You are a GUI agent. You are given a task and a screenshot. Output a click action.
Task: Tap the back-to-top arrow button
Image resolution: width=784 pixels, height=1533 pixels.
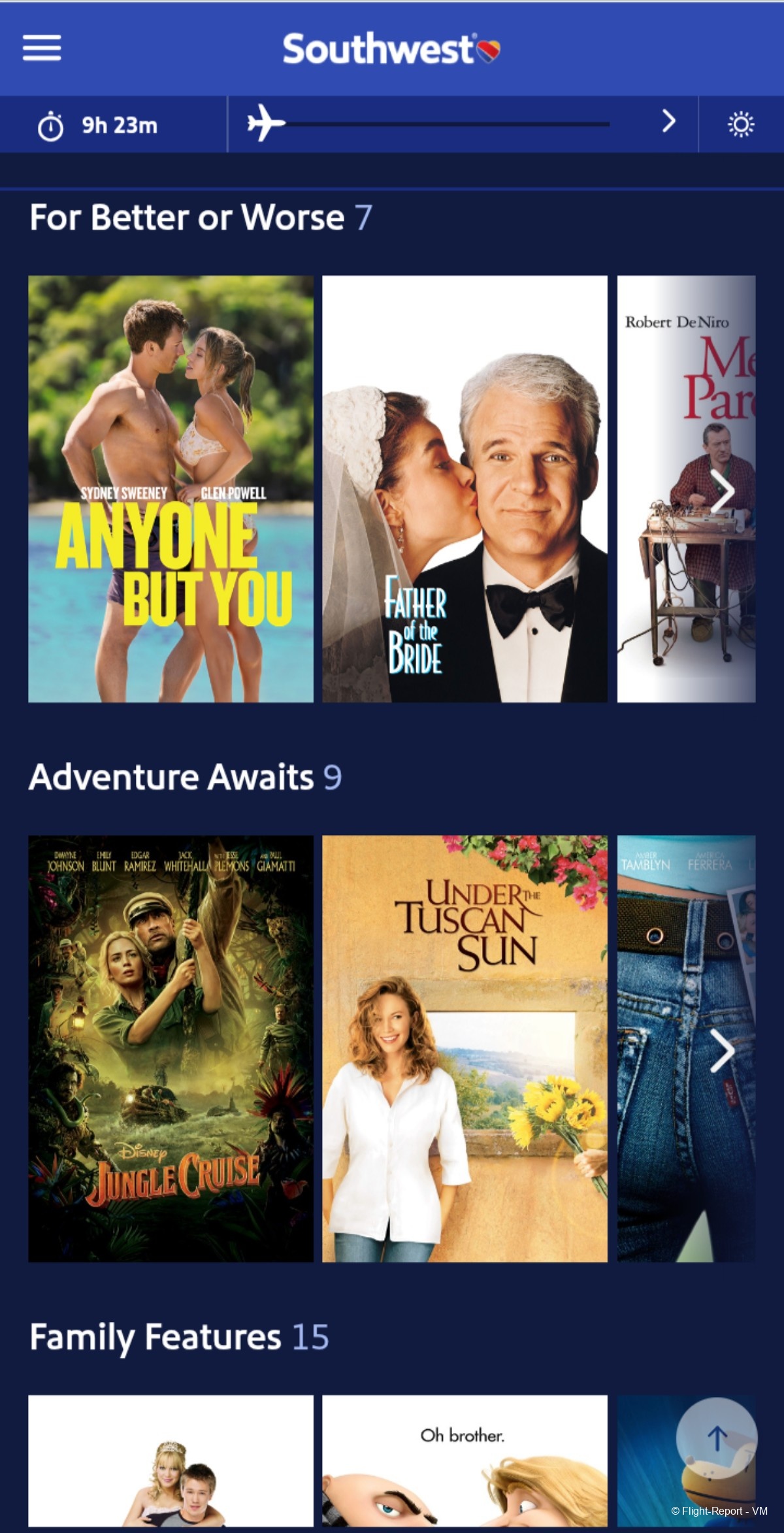[717, 1438]
